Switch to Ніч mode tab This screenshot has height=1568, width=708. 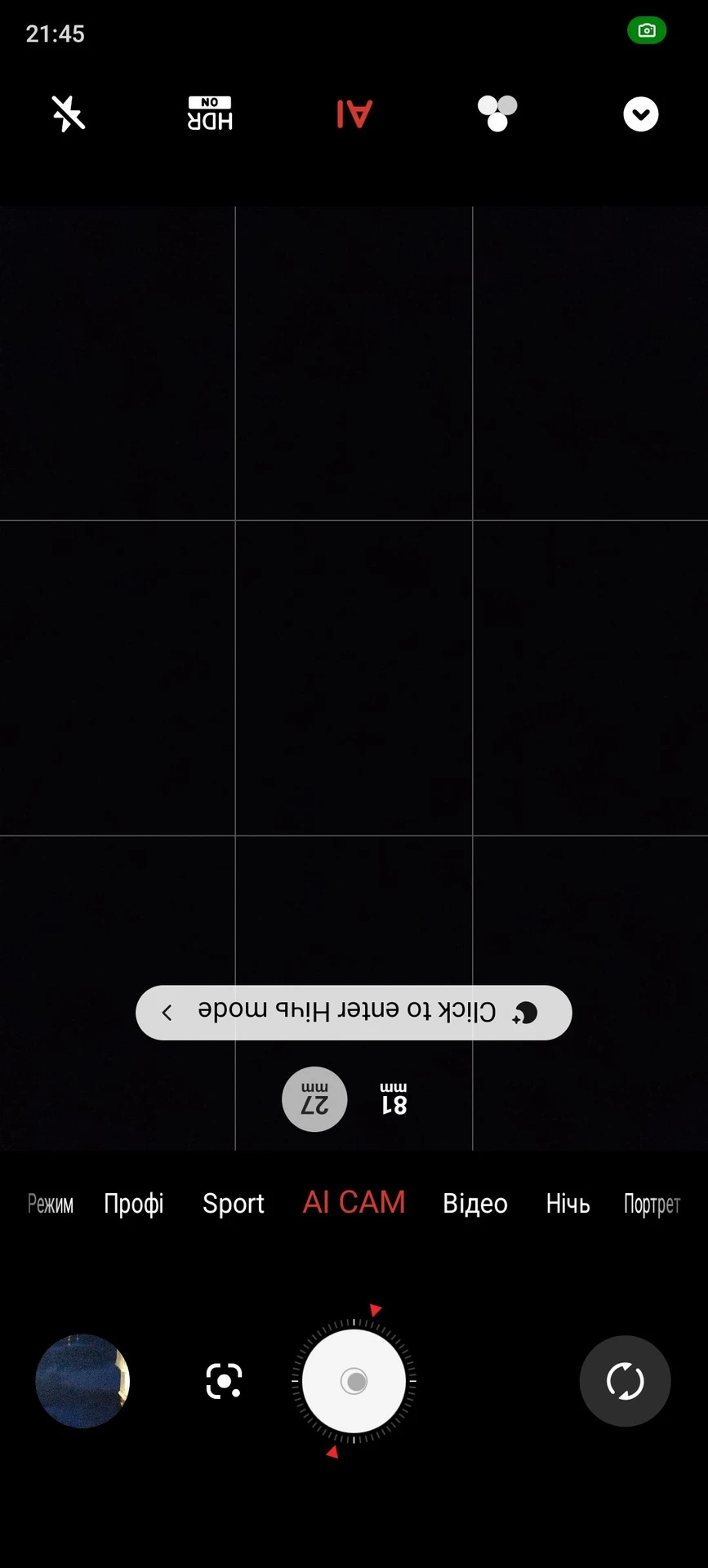pyautogui.click(x=568, y=1204)
